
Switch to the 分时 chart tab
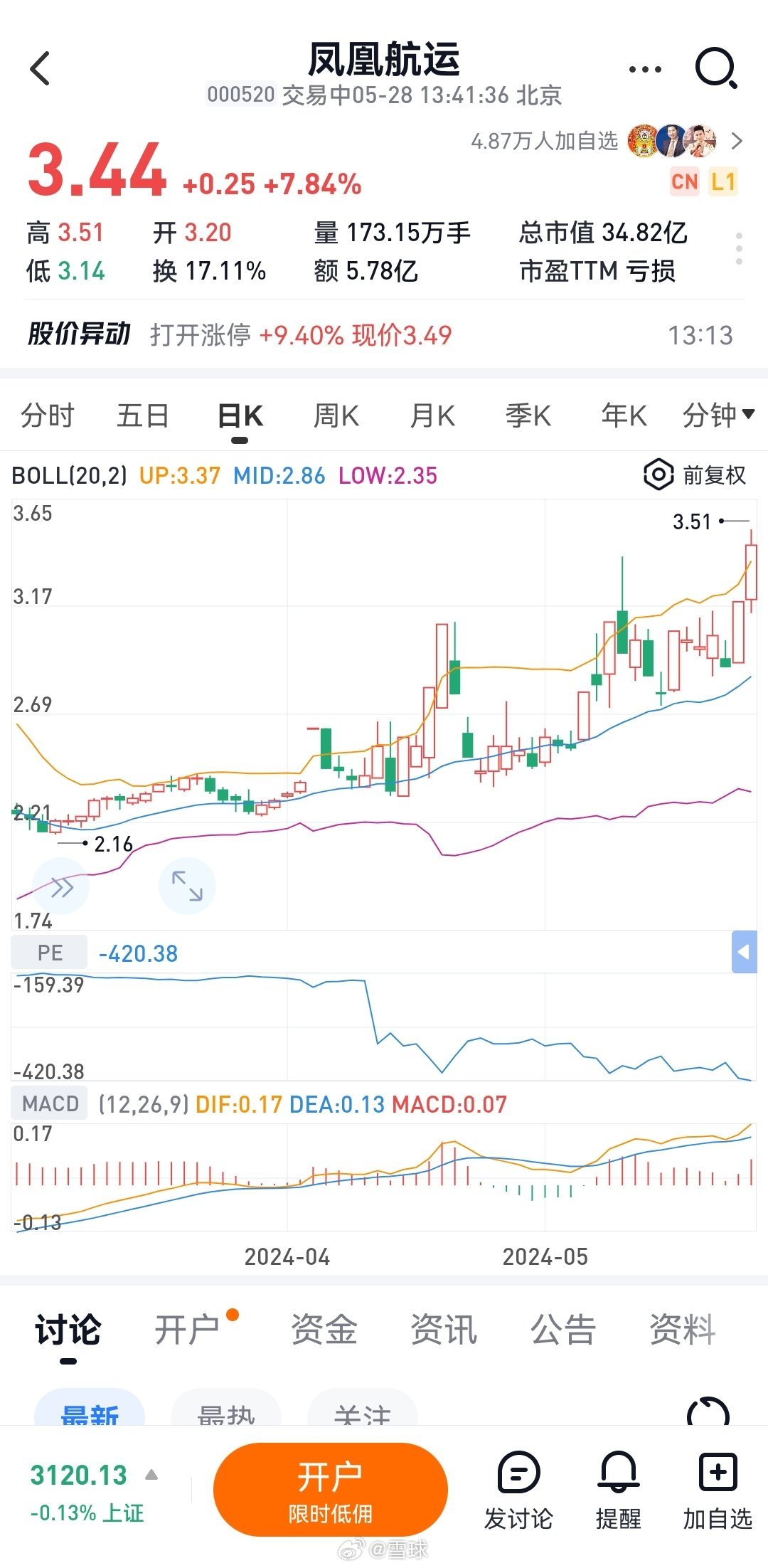click(x=48, y=415)
